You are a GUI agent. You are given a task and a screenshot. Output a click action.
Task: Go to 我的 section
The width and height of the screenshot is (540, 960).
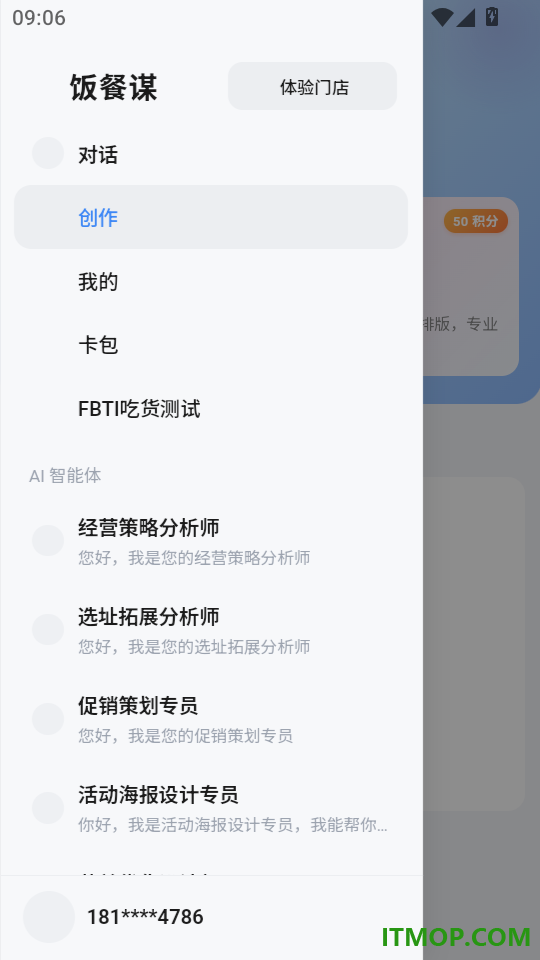point(211,282)
